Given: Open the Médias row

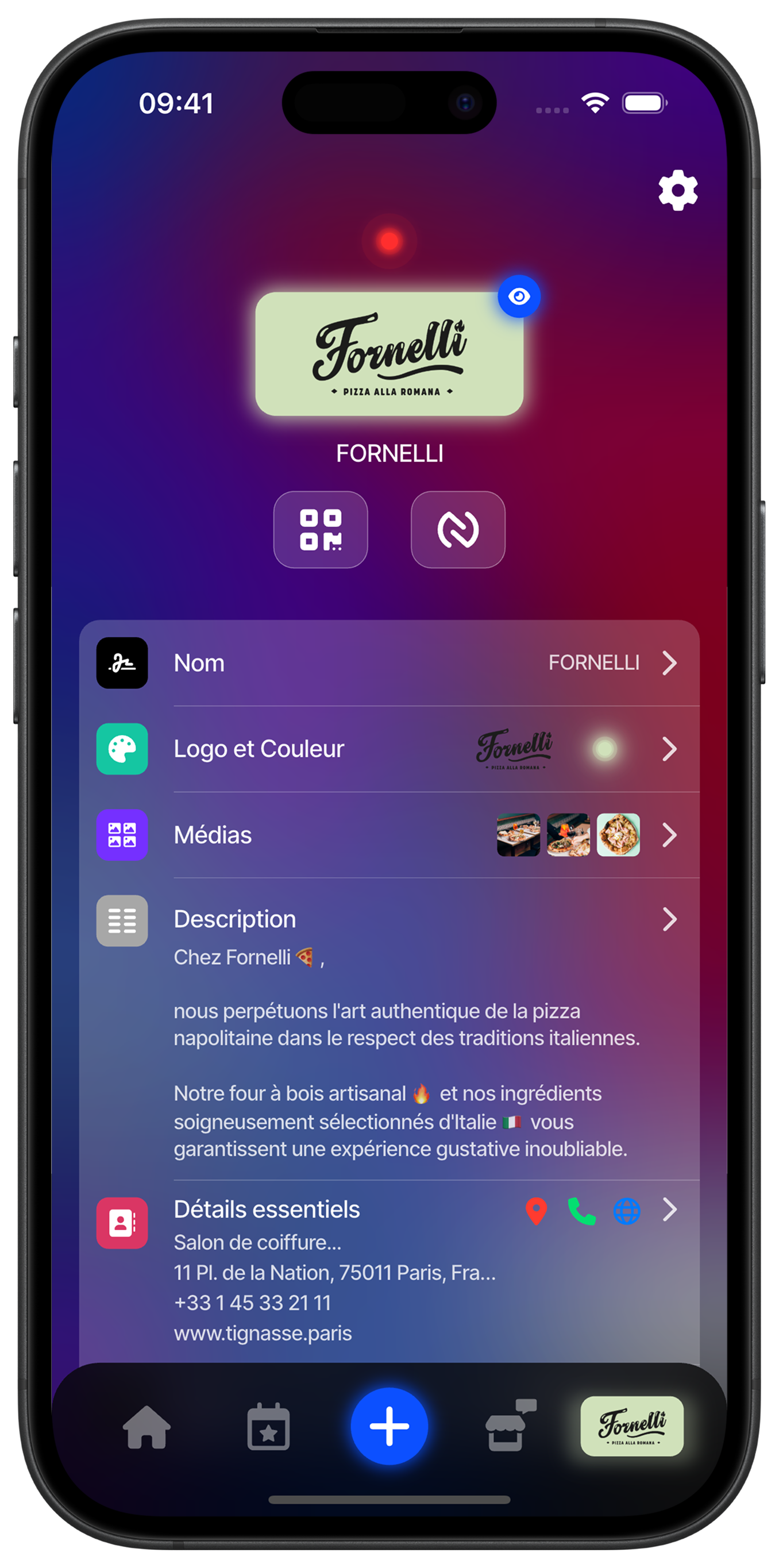Looking at the screenshot, I should [389, 834].
